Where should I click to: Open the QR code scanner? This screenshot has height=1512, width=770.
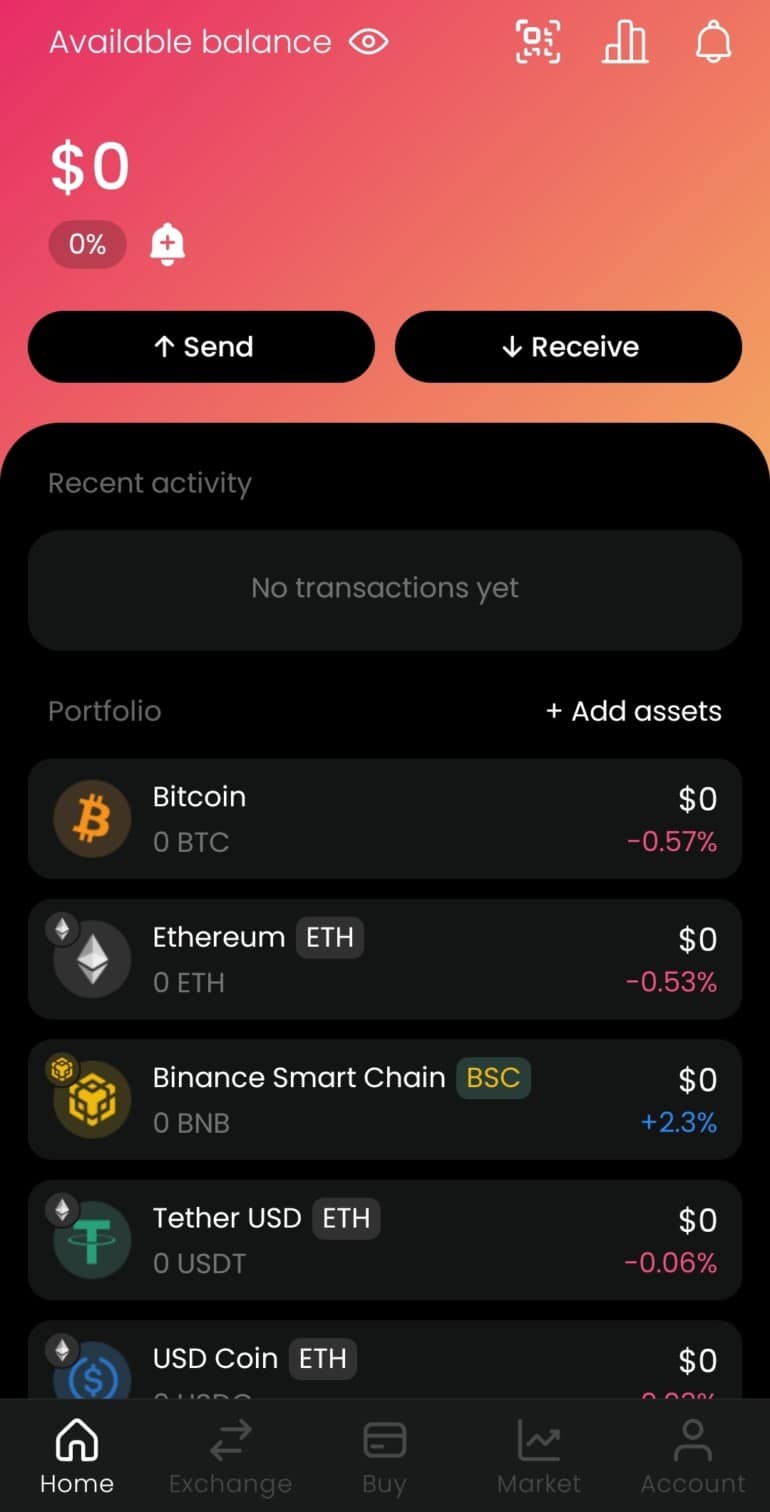click(536, 41)
